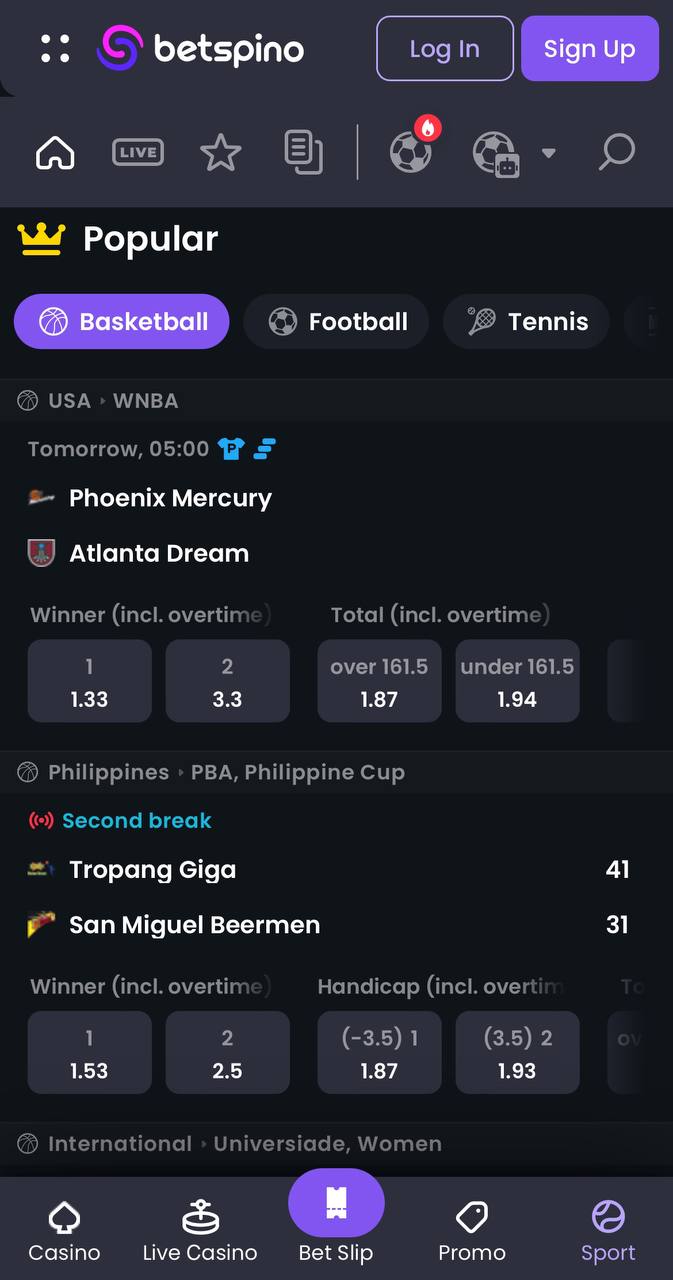Viewport: 673px width, 1280px height.
Task: Open the LIVE events icon
Action: click(x=138, y=153)
